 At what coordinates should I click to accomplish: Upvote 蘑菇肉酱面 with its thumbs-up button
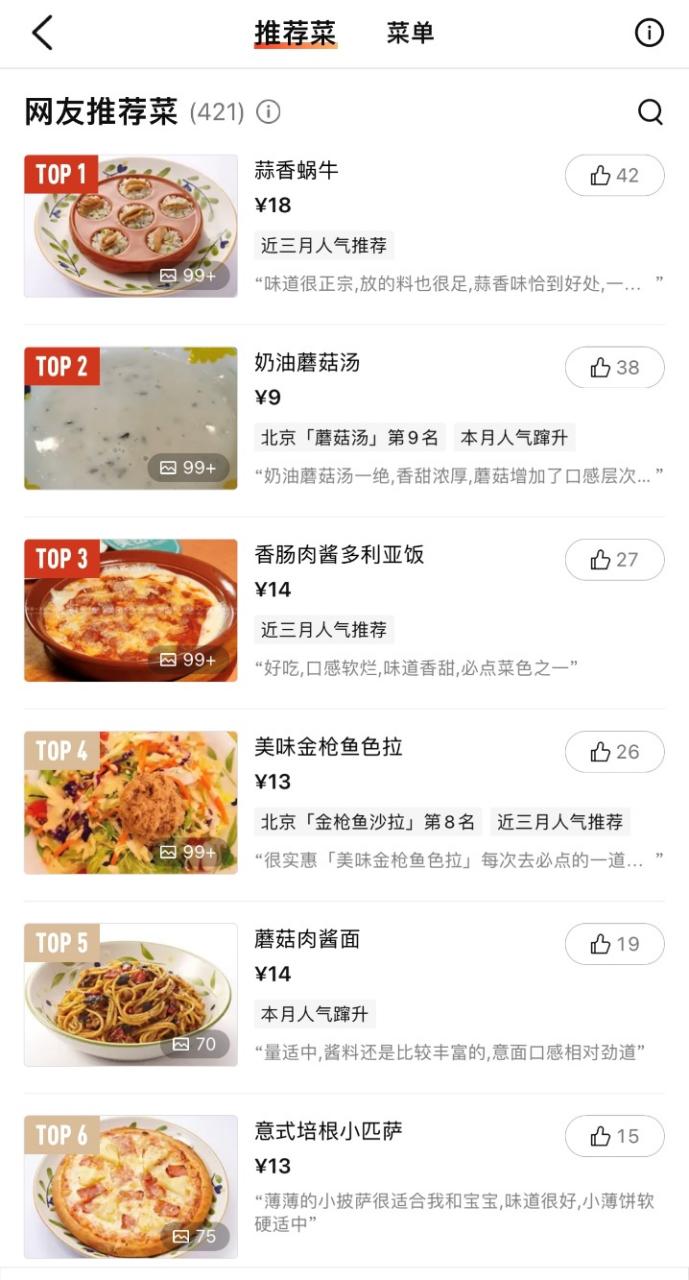click(x=614, y=943)
